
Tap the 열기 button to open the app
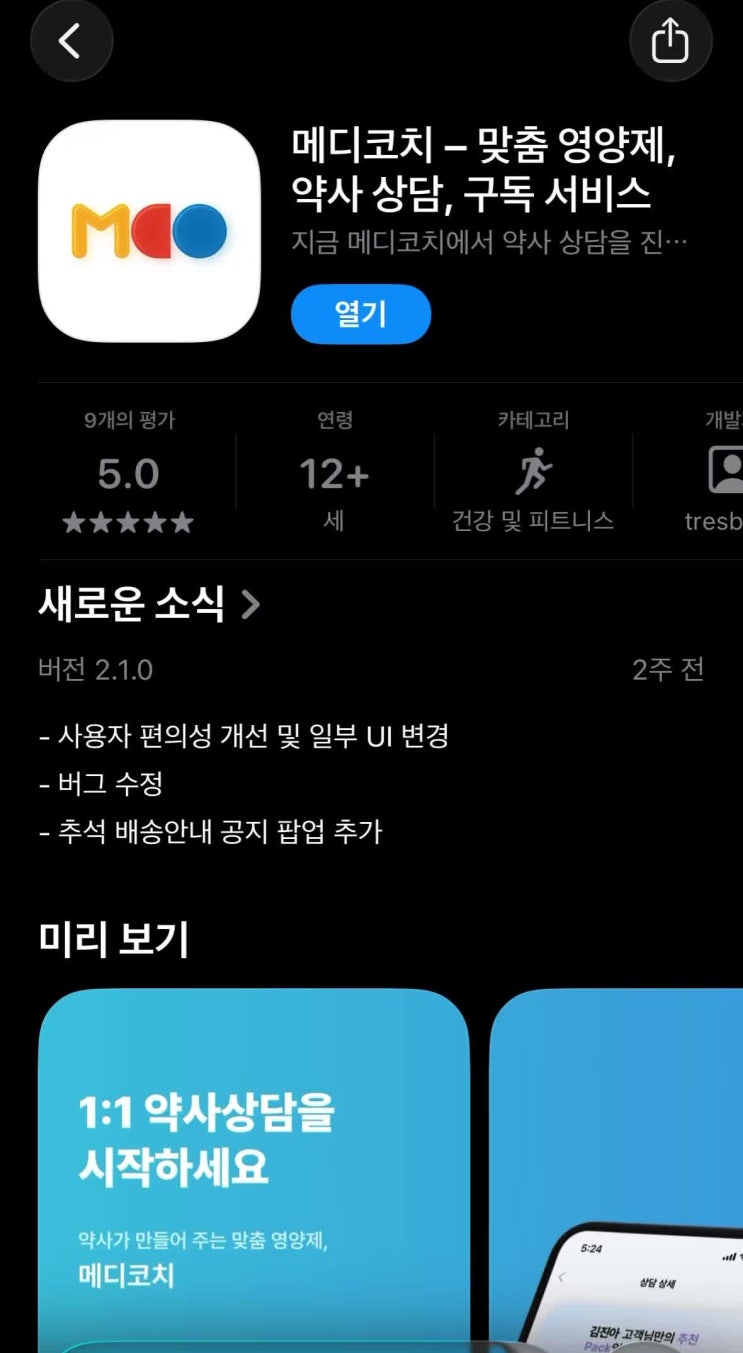pos(360,314)
